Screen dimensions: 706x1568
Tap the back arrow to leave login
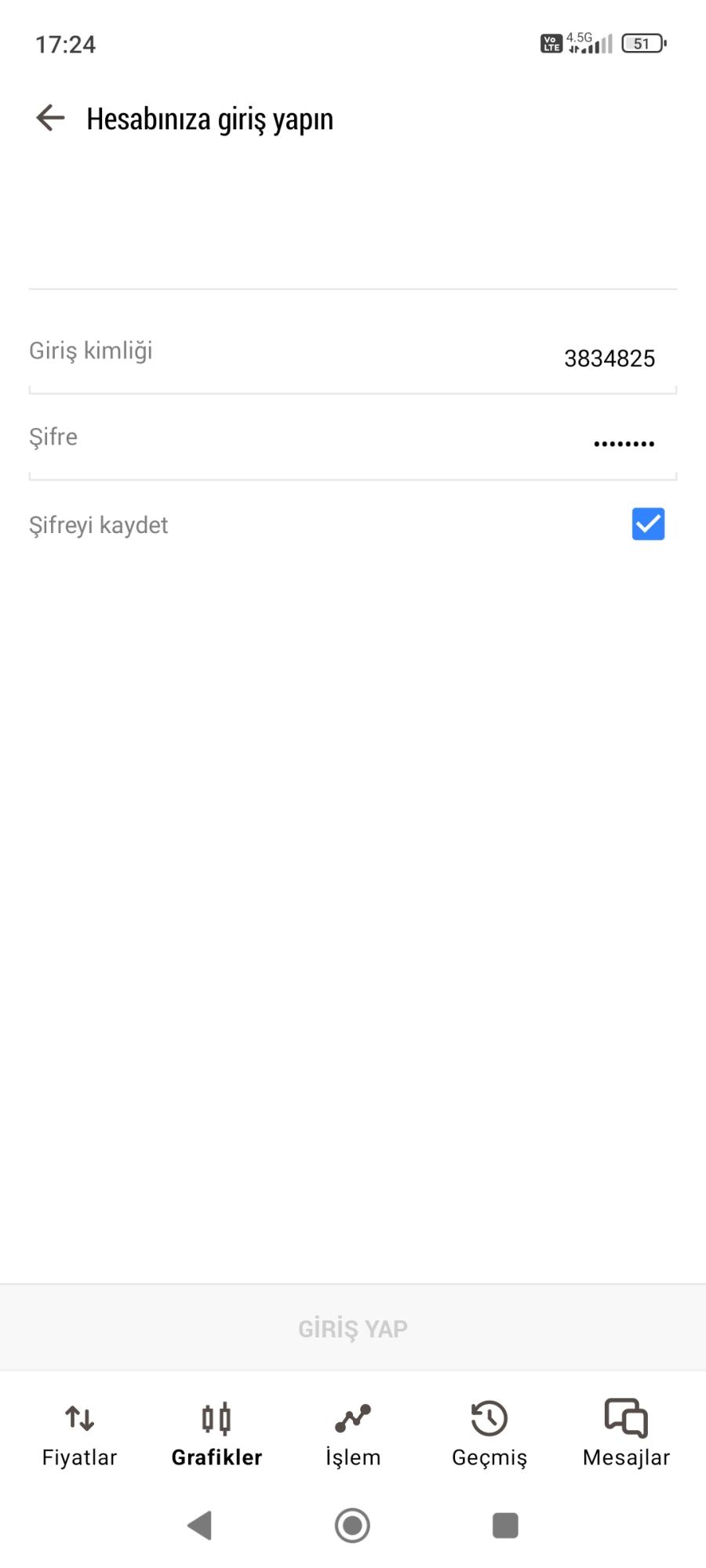(x=50, y=118)
